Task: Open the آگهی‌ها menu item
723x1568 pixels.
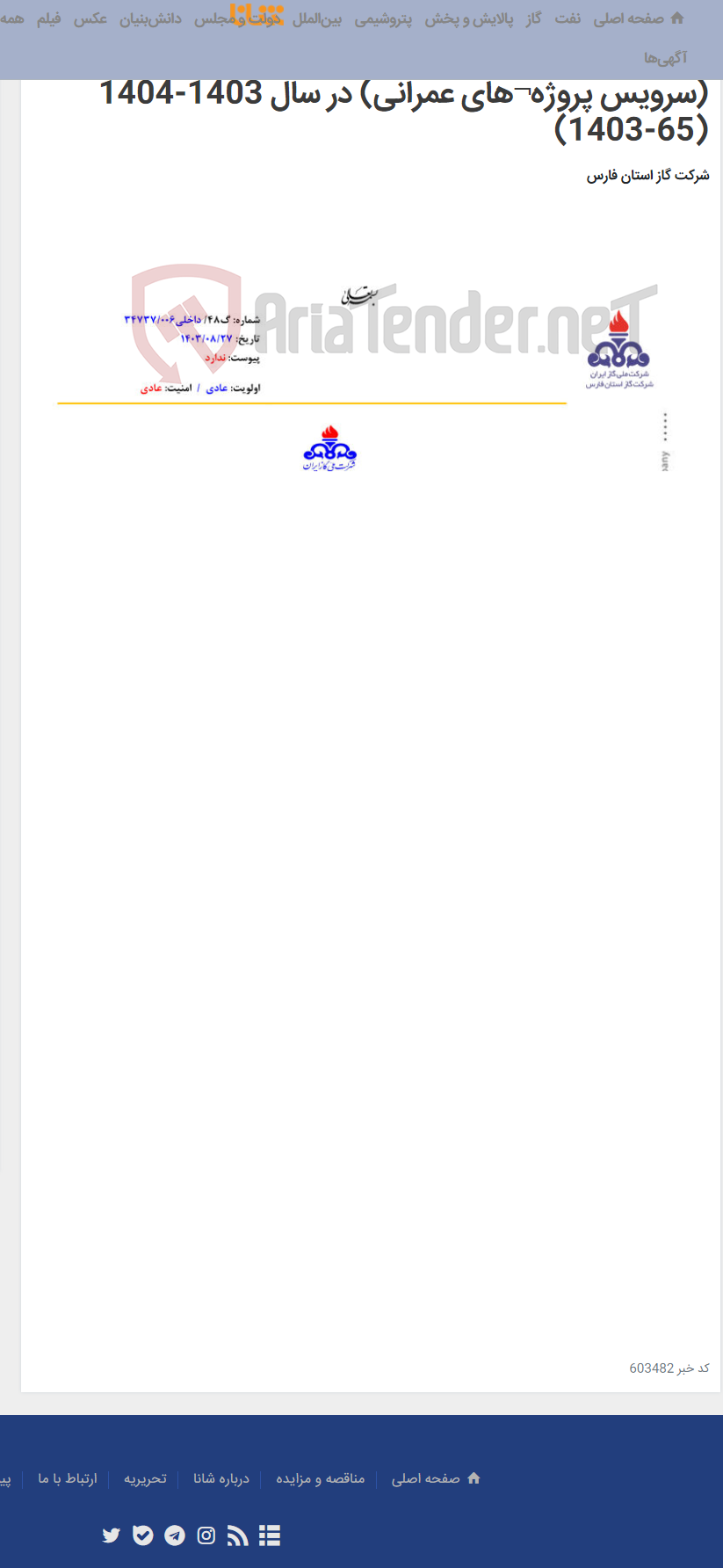Action: [665, 58]
